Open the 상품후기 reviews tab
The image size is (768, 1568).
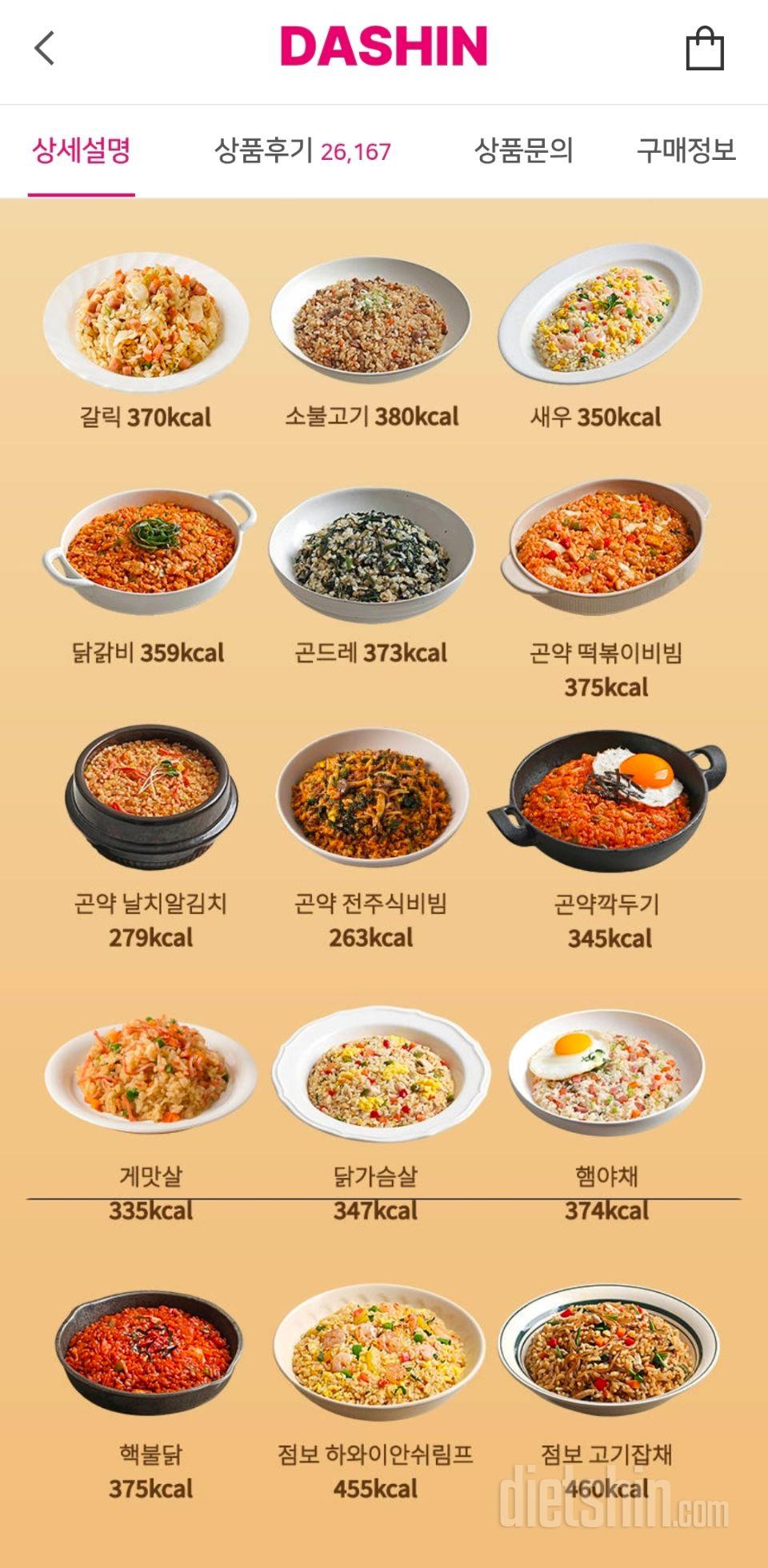(302, 146)
